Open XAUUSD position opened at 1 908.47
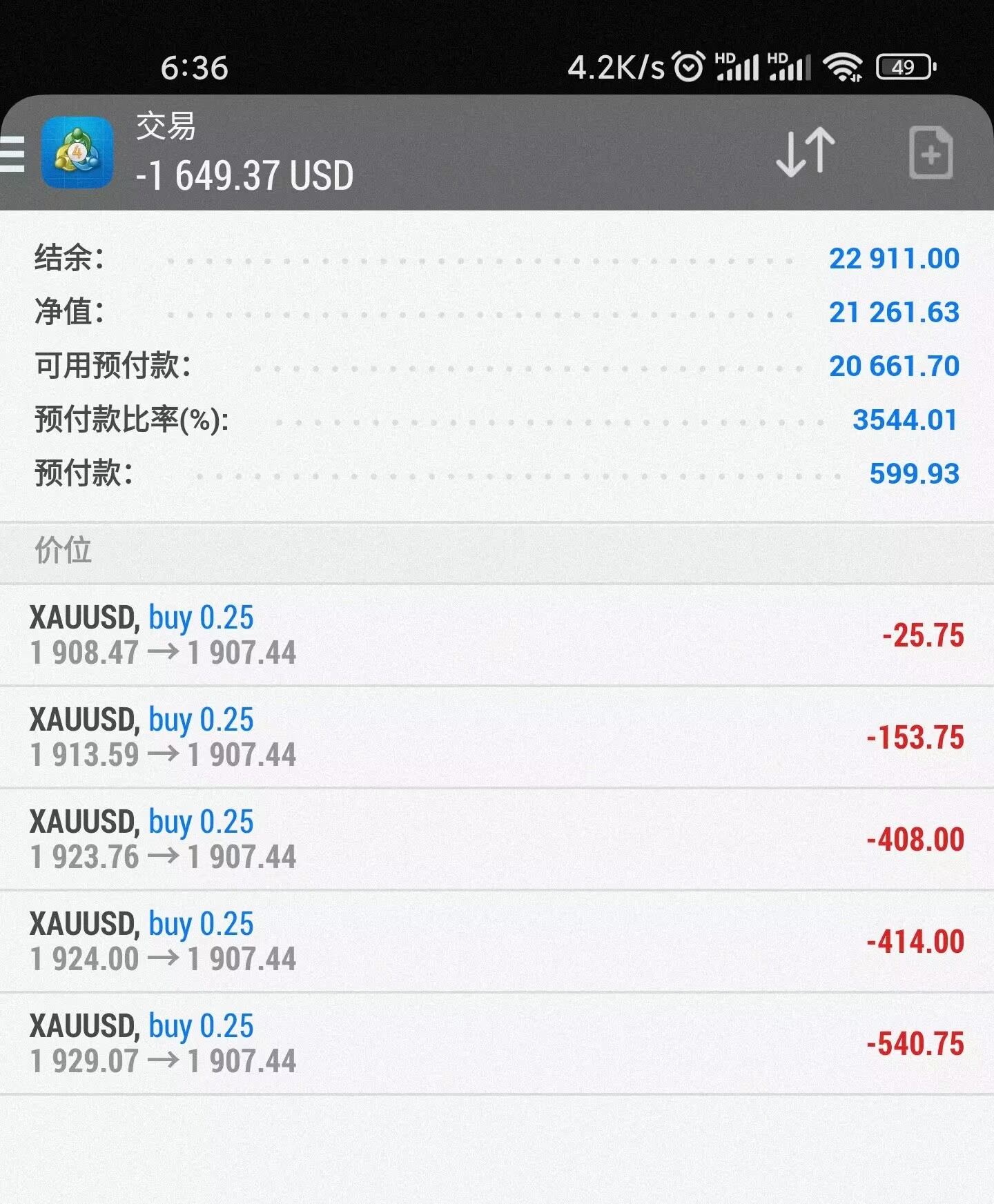This screenshot has width=994, height=1204. (496, 635)
